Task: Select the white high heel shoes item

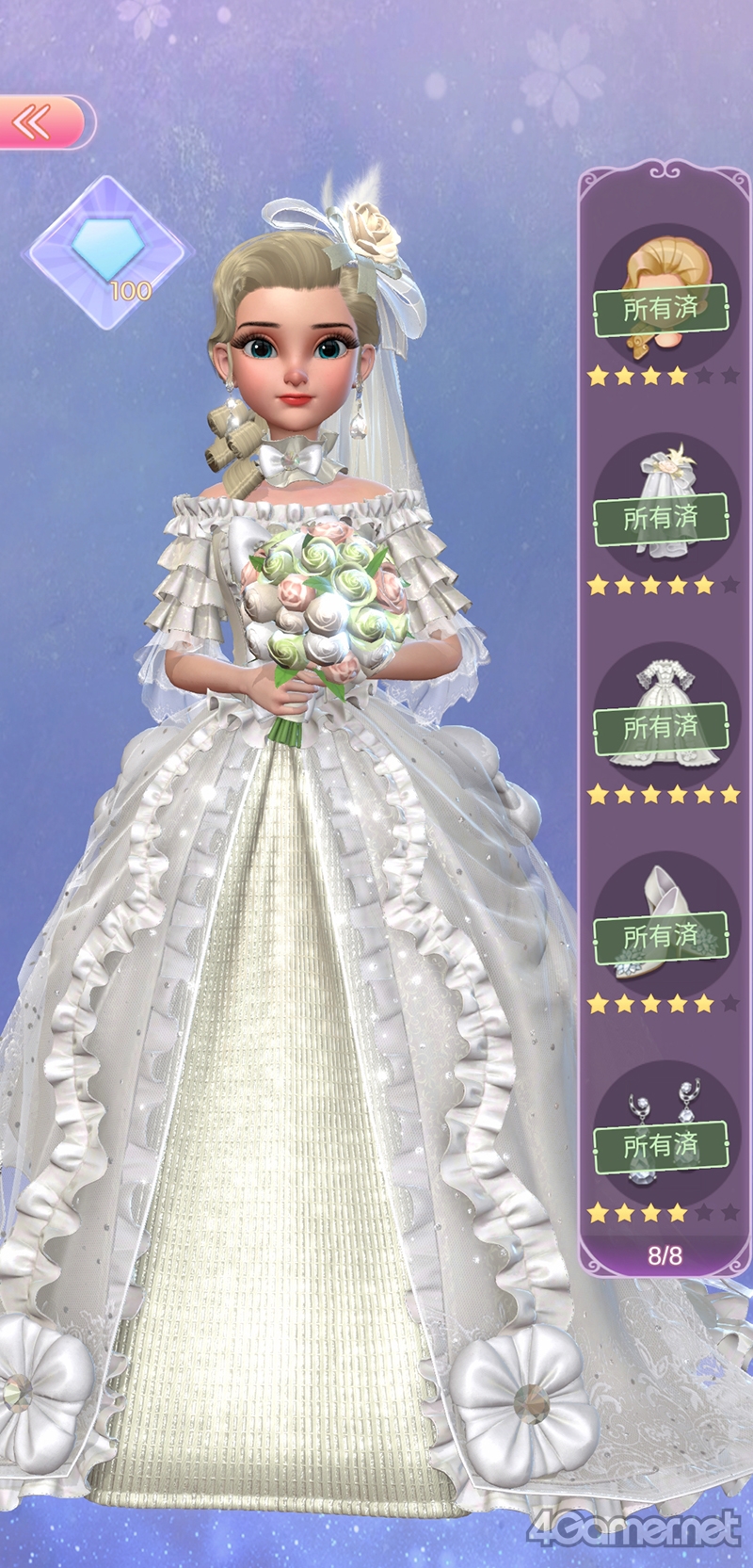Action: 661,922
